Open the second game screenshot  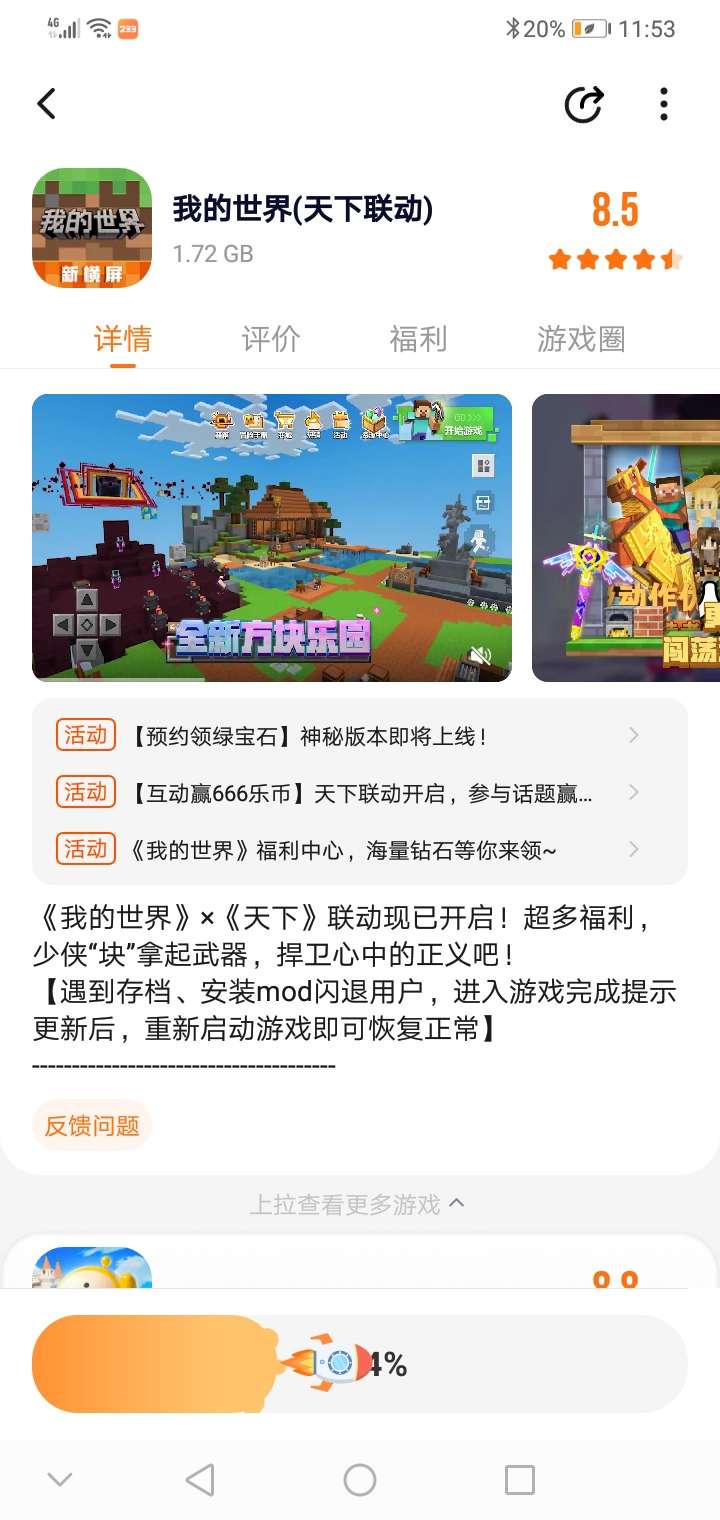[x=626, y=538]
